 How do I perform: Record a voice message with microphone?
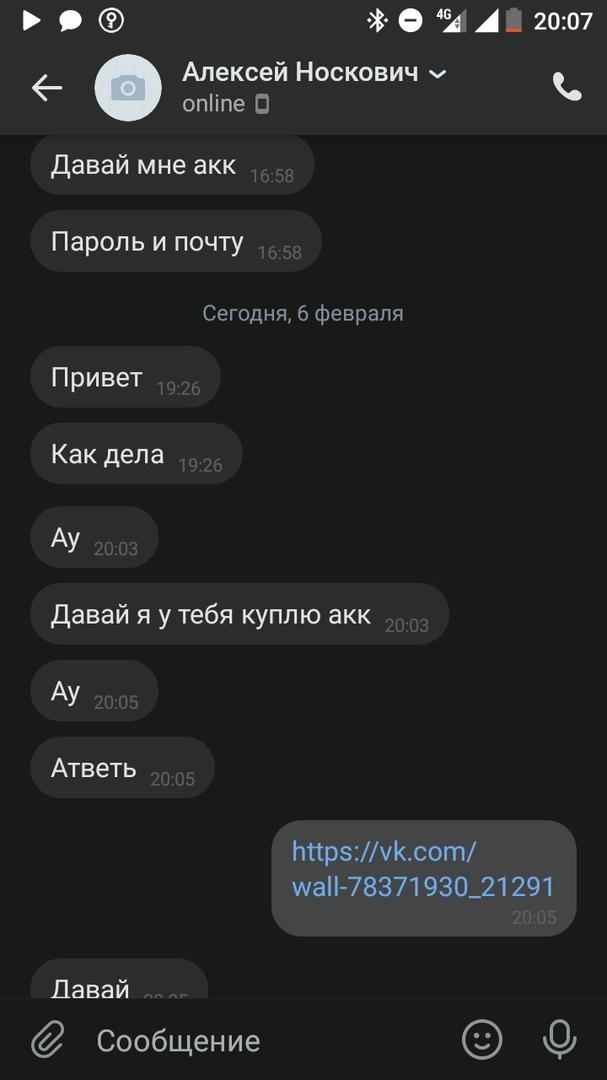tap(559, 1040)
